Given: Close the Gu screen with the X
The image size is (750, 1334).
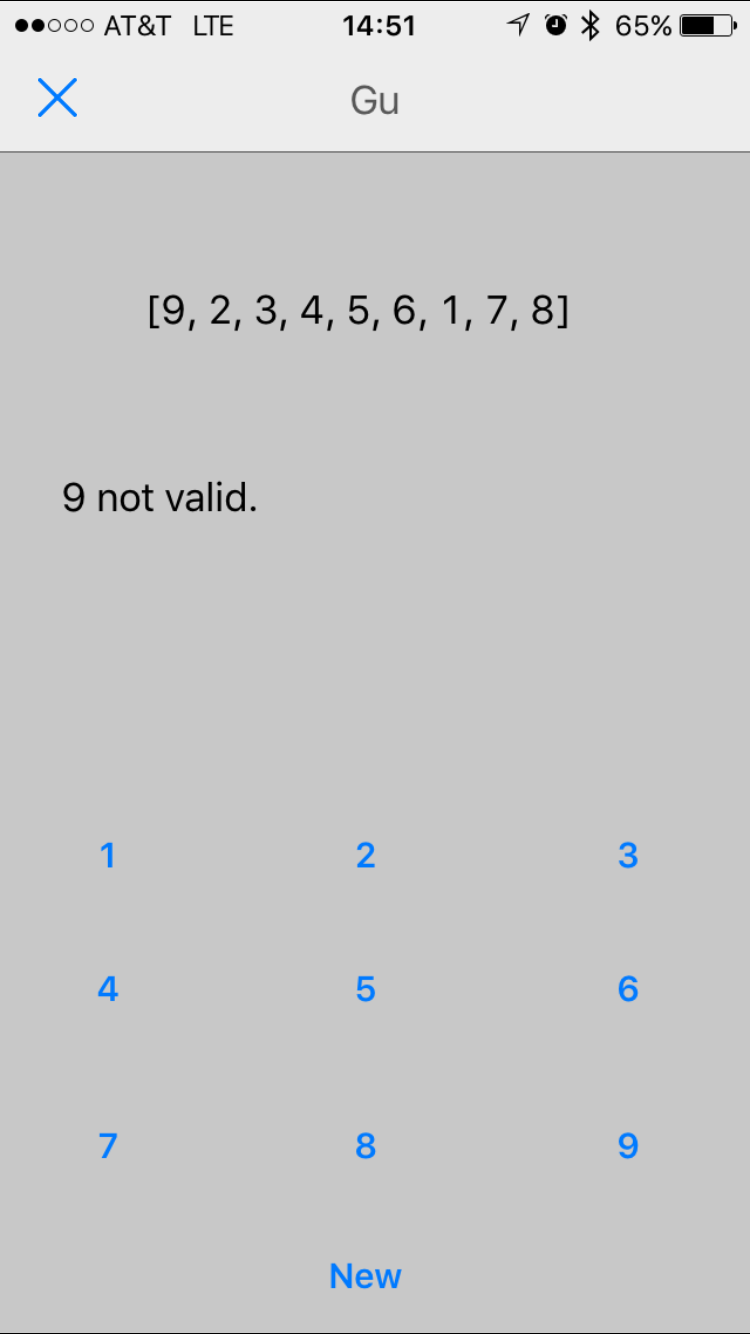Looking at the screenshot, I should click(57, 98).
